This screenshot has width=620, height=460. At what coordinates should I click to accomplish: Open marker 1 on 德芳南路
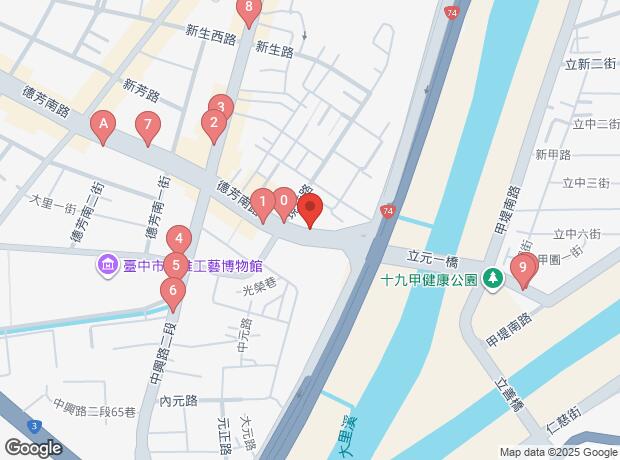point(262,203)
